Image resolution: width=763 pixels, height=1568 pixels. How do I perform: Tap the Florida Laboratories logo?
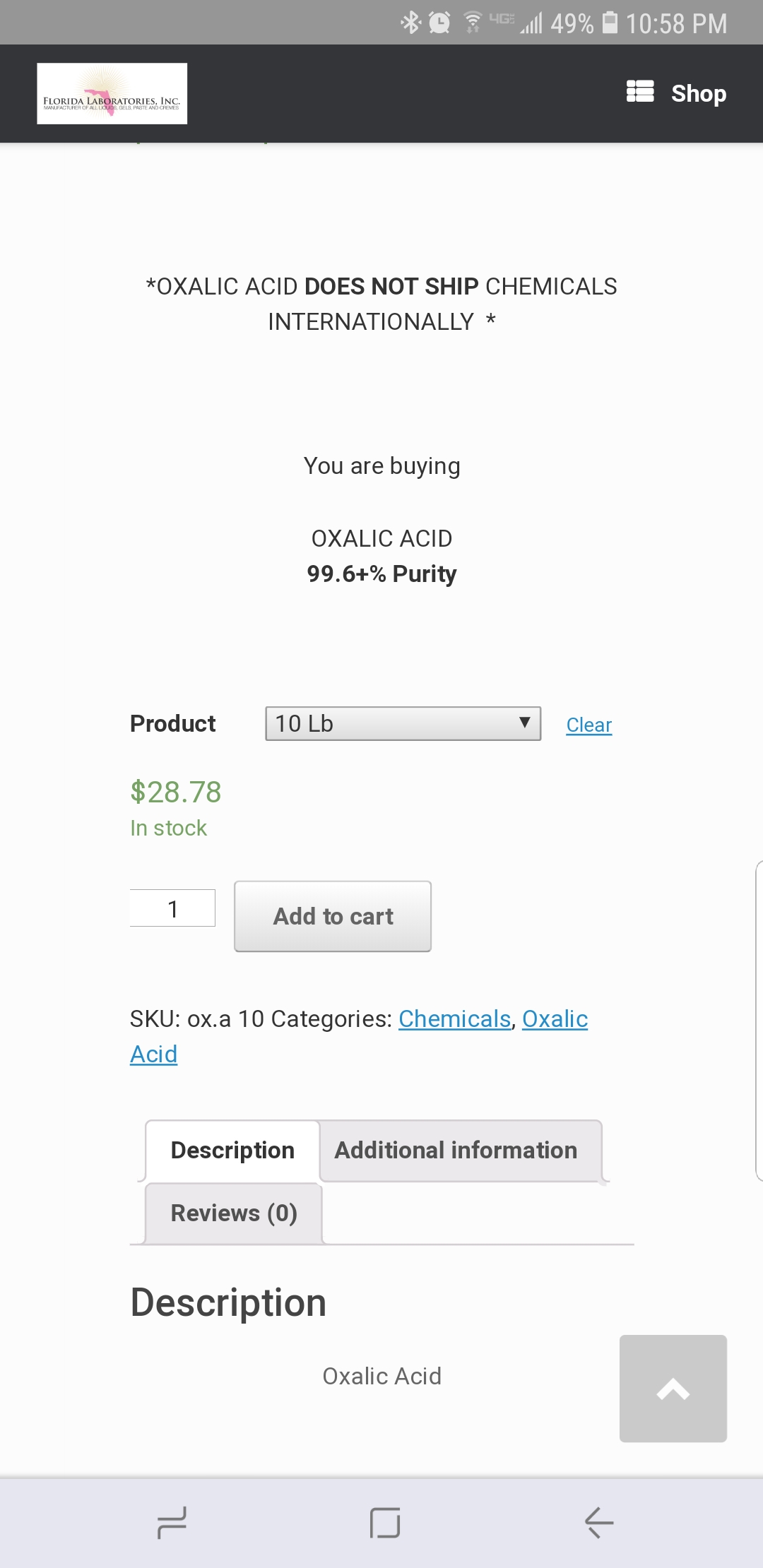[112, 94]
